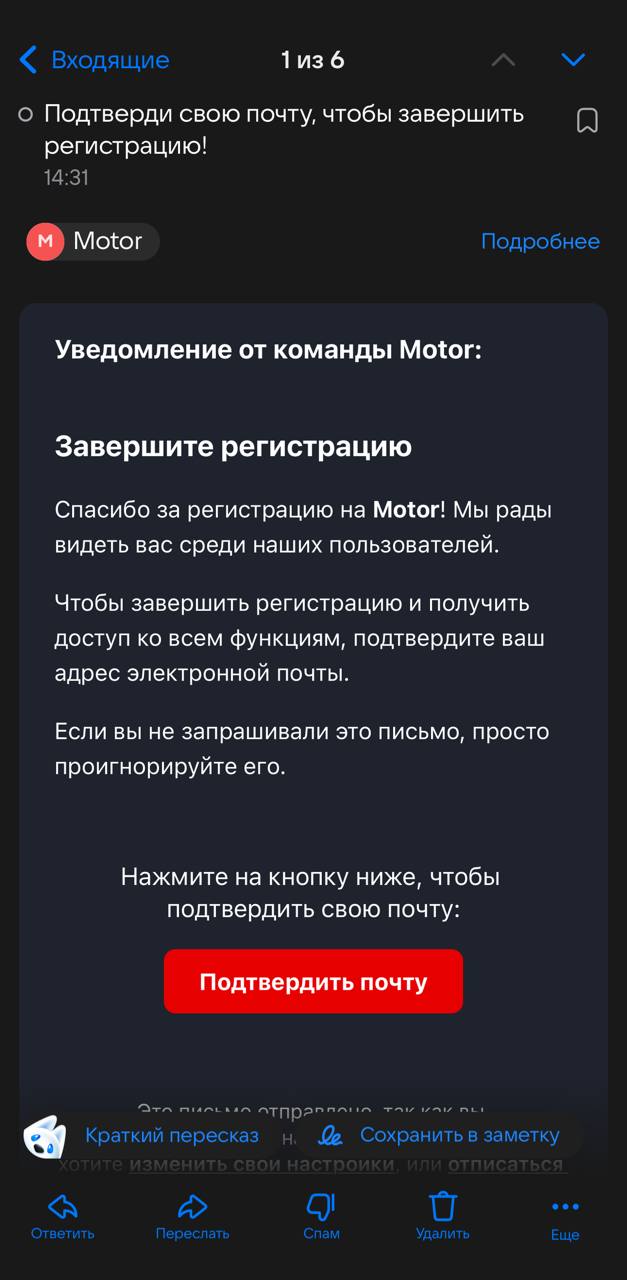The height and width of the screenshot is (1280, 627).
Task: Tap the red Подтвердить почту button
Action: [313, 982]
